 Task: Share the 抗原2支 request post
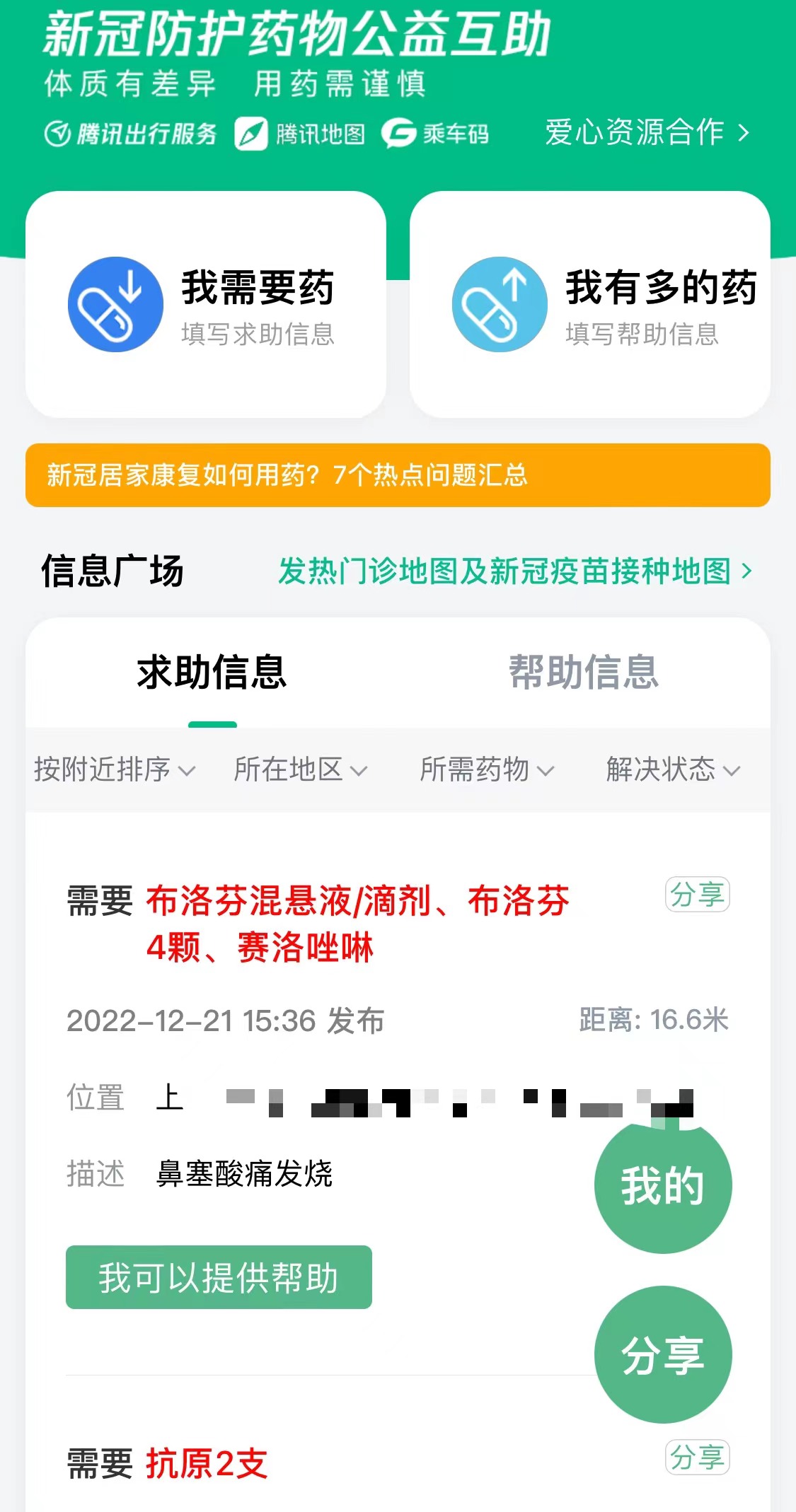[x=697, y=1458]
